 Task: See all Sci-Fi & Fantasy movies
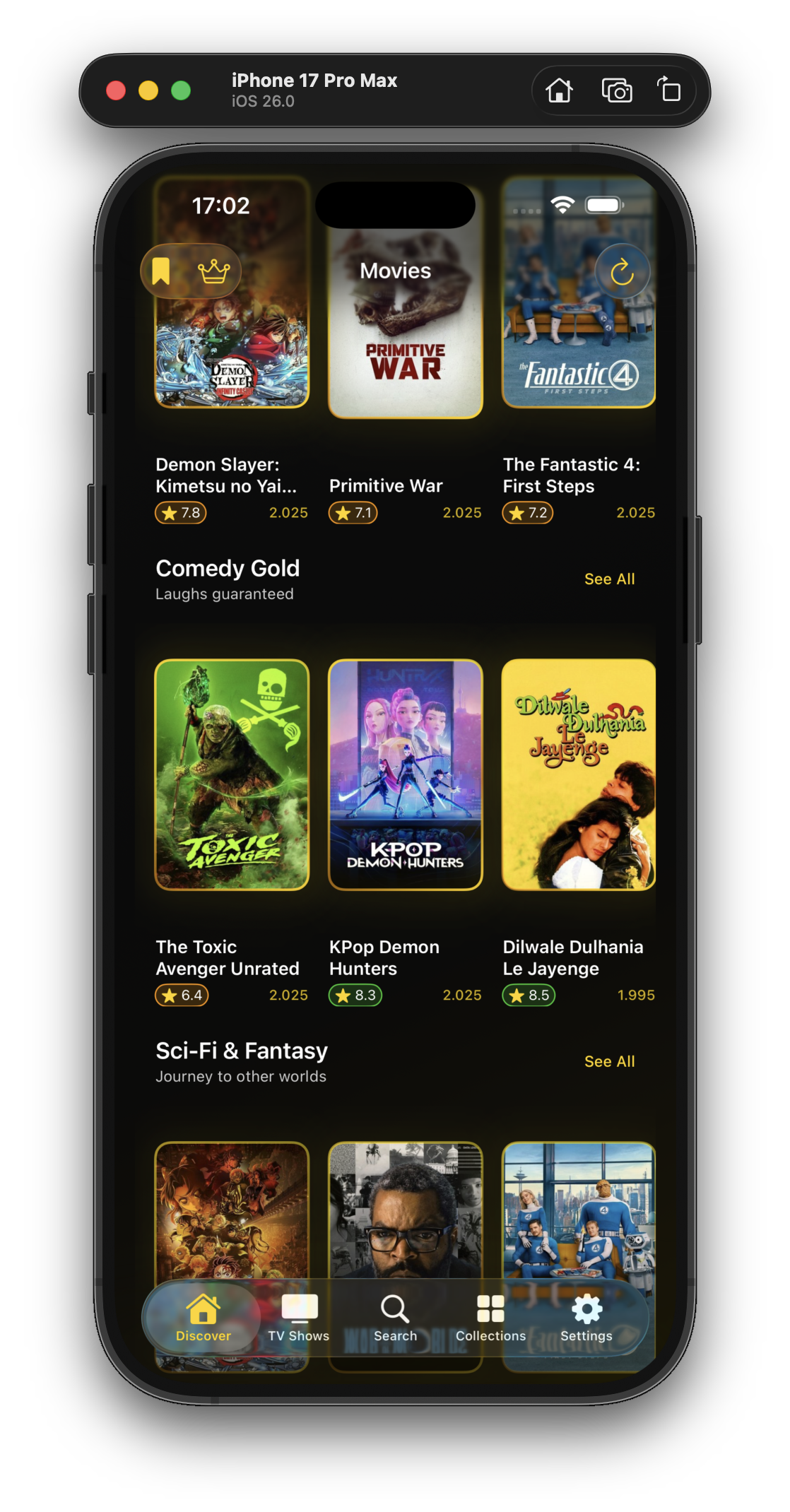[x=609, y=1062]
